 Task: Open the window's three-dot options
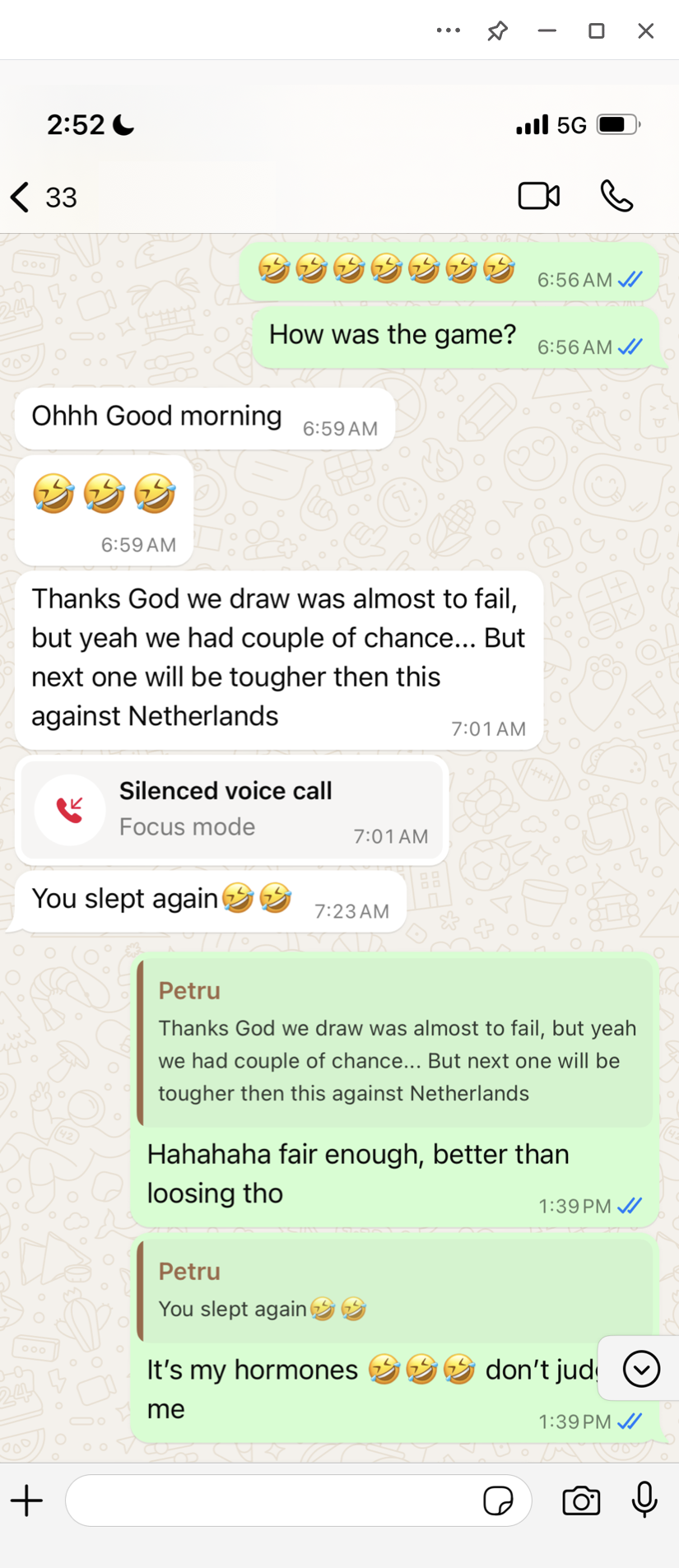449,31
